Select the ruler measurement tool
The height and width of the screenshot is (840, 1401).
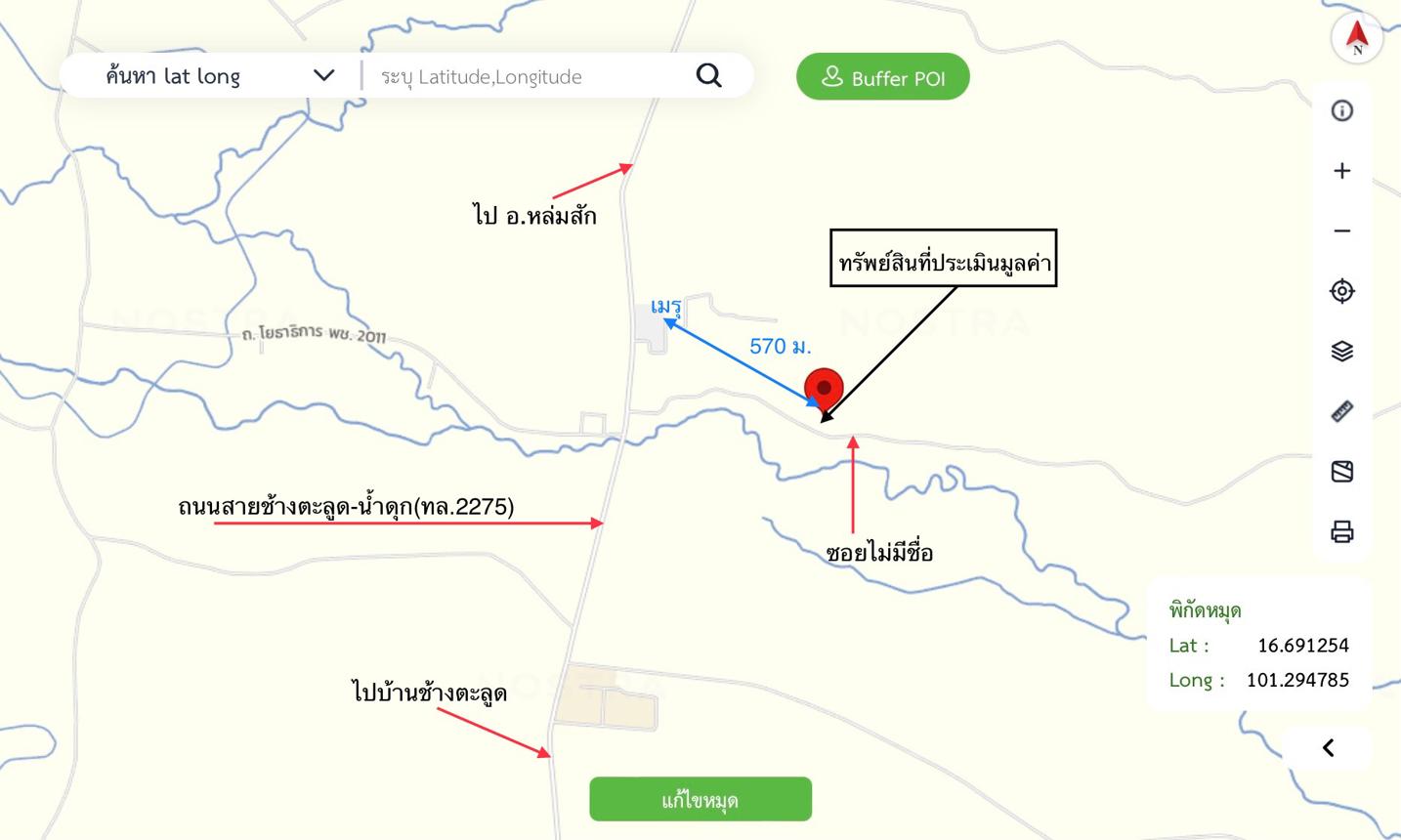[x=1341, y=411]
